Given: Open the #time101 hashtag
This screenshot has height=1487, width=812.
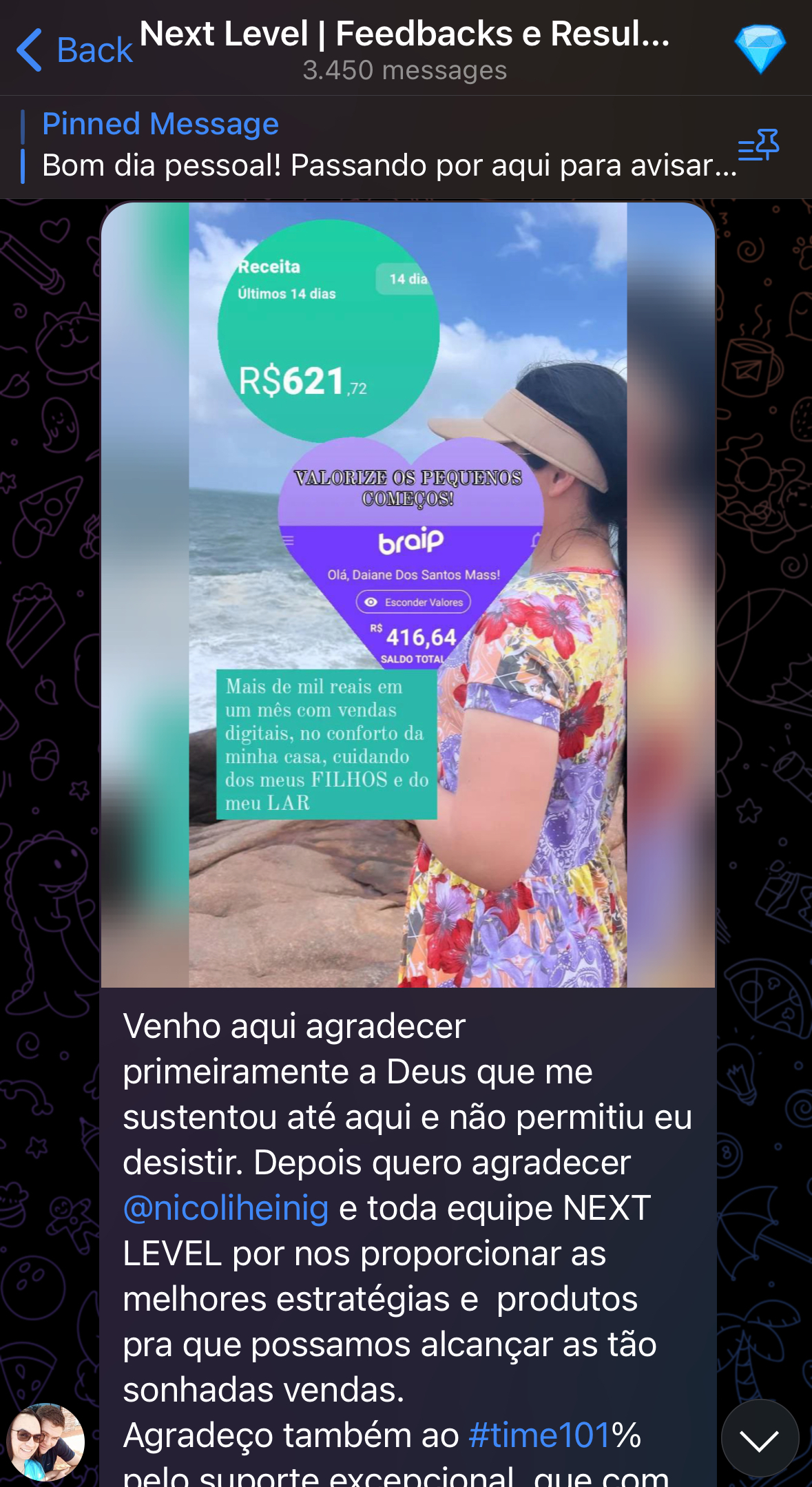Looking at the screenshot, I should pyautogui.click(x=539, y=1435).
